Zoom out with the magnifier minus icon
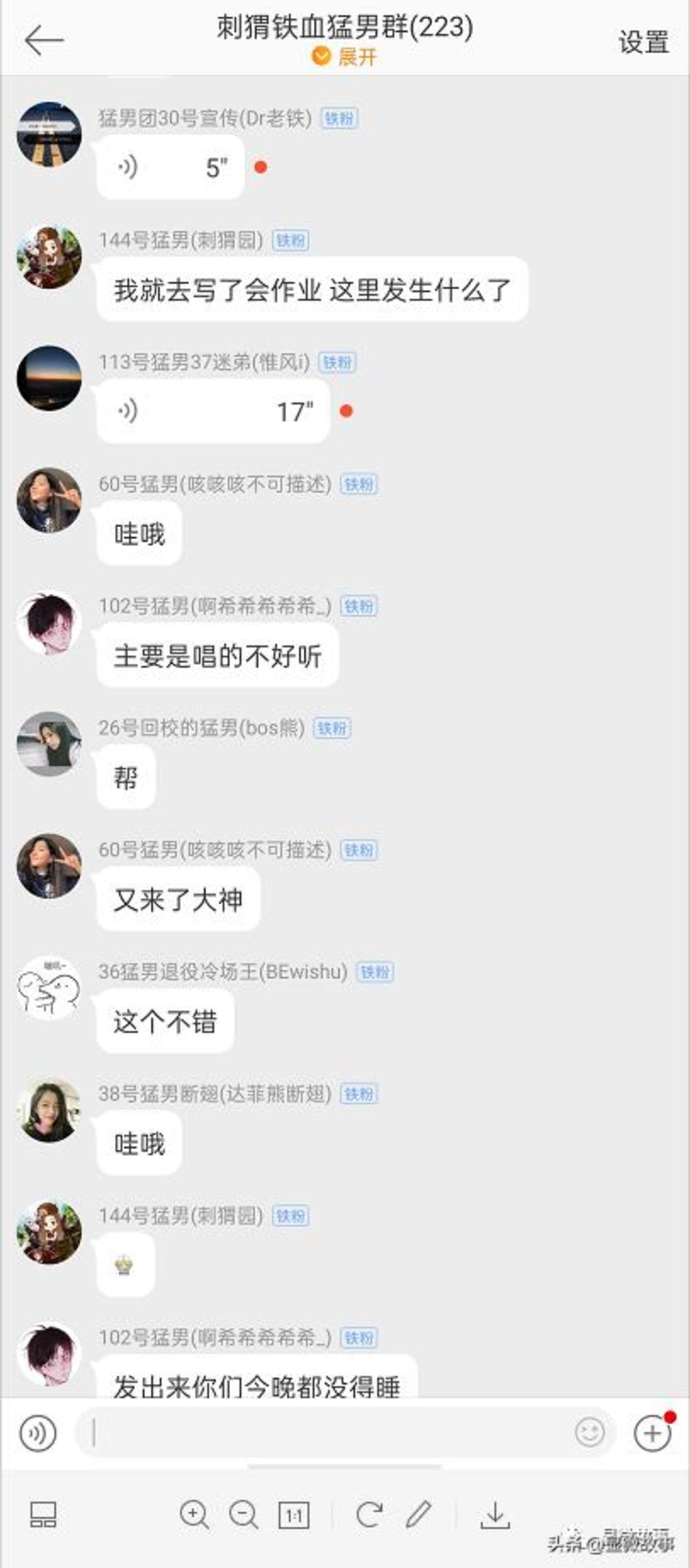The height and width of the screenshot is (1568, 690). 243,1514
